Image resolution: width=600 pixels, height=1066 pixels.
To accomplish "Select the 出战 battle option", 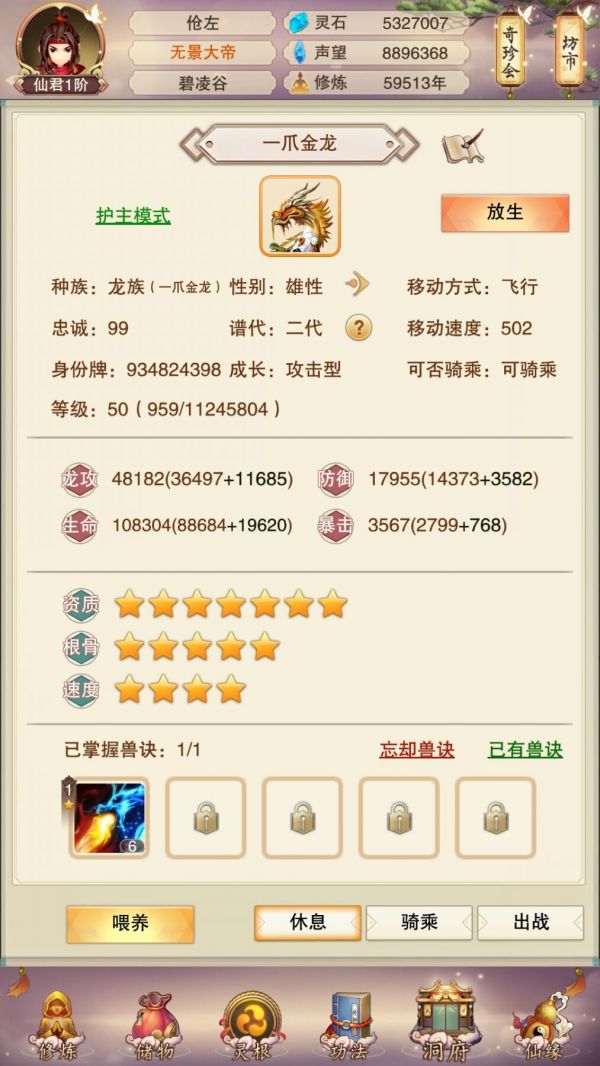I will [x=531, y=922].
